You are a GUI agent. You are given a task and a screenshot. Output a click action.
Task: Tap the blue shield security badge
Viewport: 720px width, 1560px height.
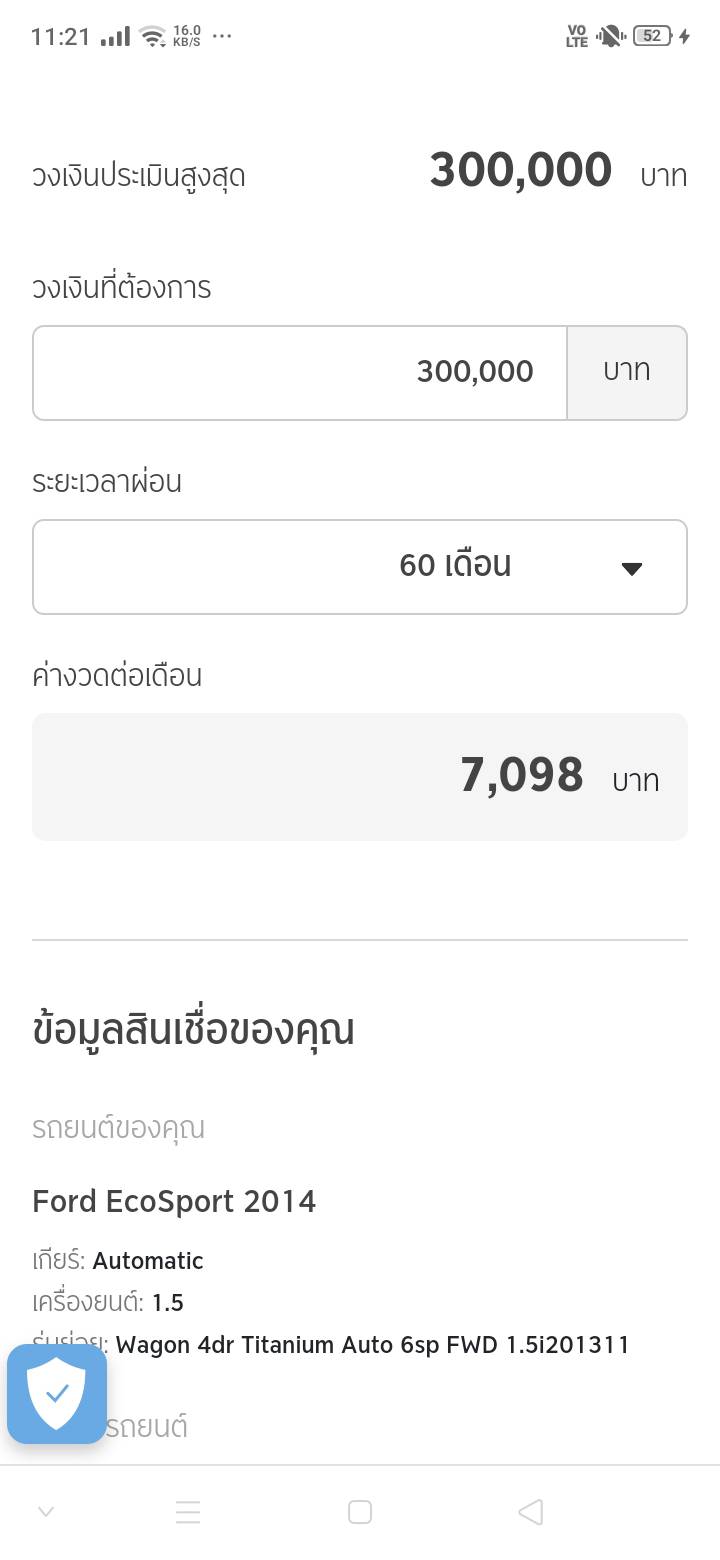click(57, 1394)
